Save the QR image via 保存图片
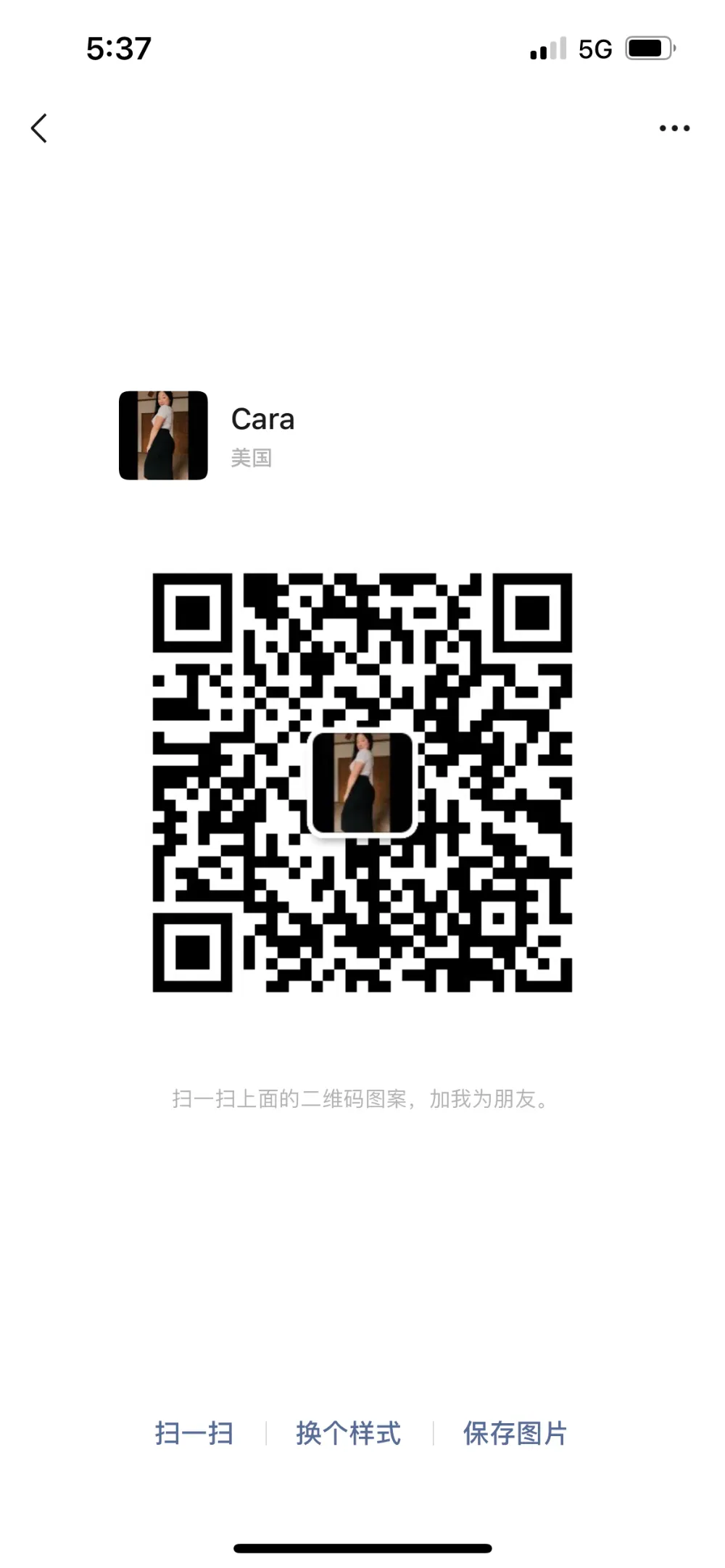This screenshot has width=725, height=1568. [x=515, y=1433]
